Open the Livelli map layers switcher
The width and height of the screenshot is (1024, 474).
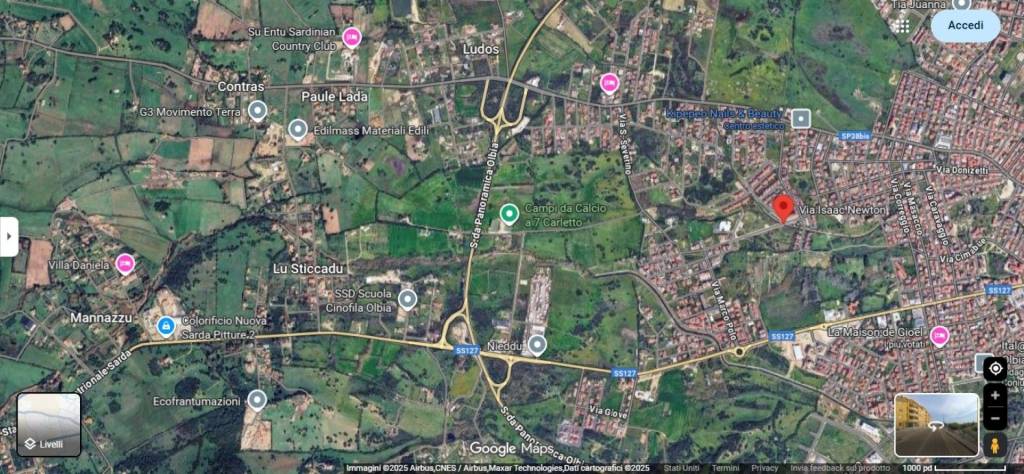(x=49, y=425)
